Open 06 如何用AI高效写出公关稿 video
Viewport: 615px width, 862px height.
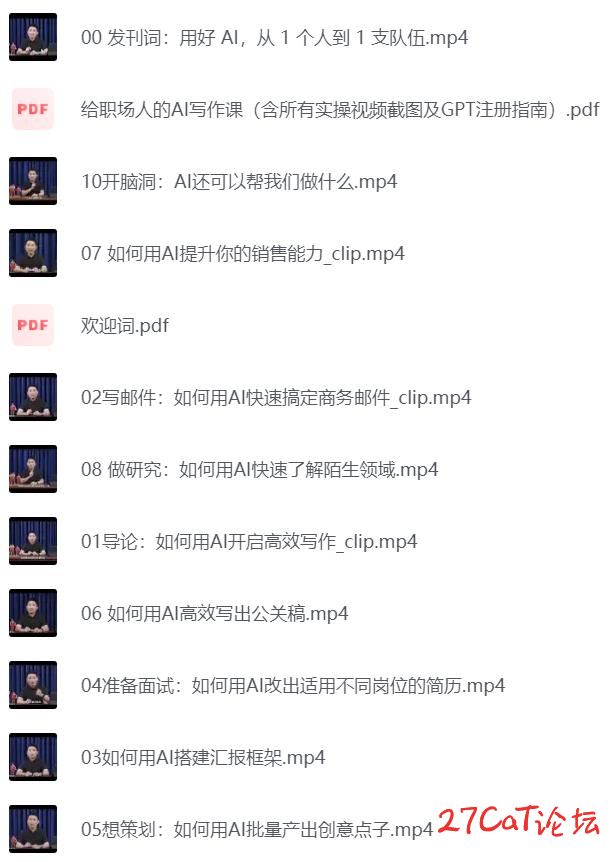point(214,614)
